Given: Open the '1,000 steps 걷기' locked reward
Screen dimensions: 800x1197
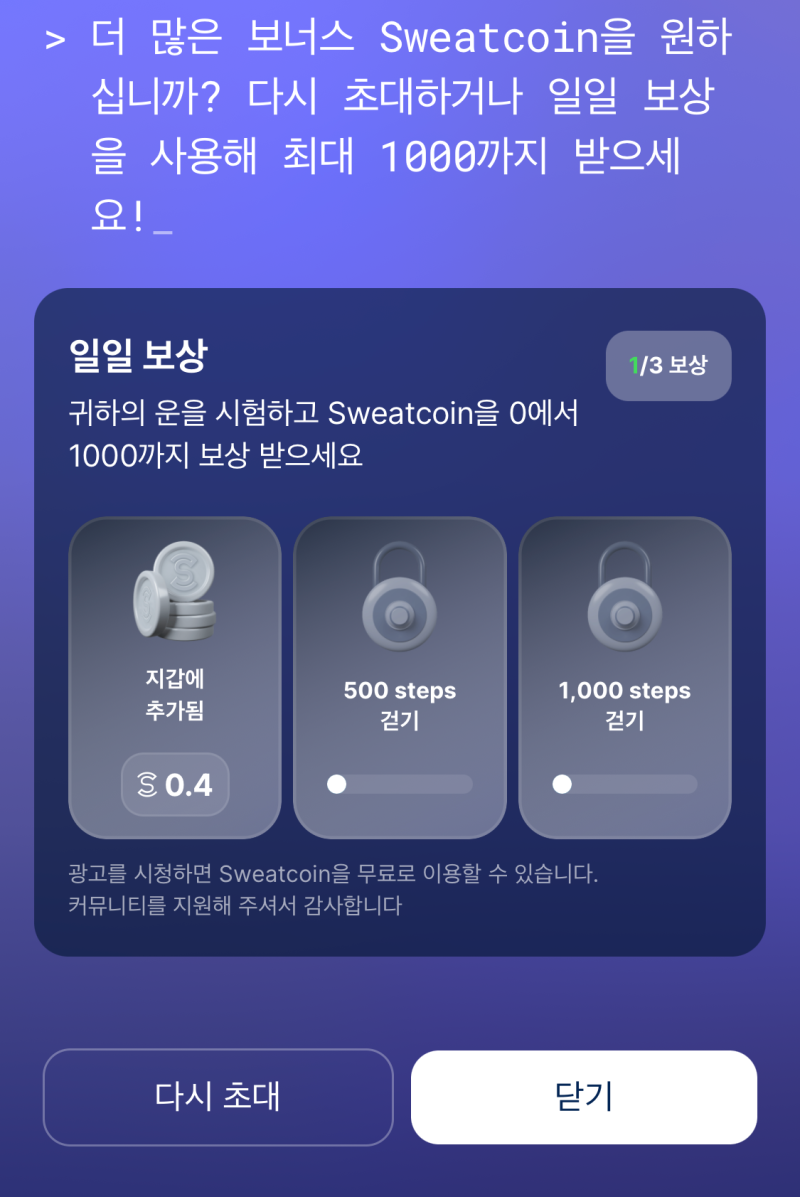Looking at the screenshot, I should 624,678.
